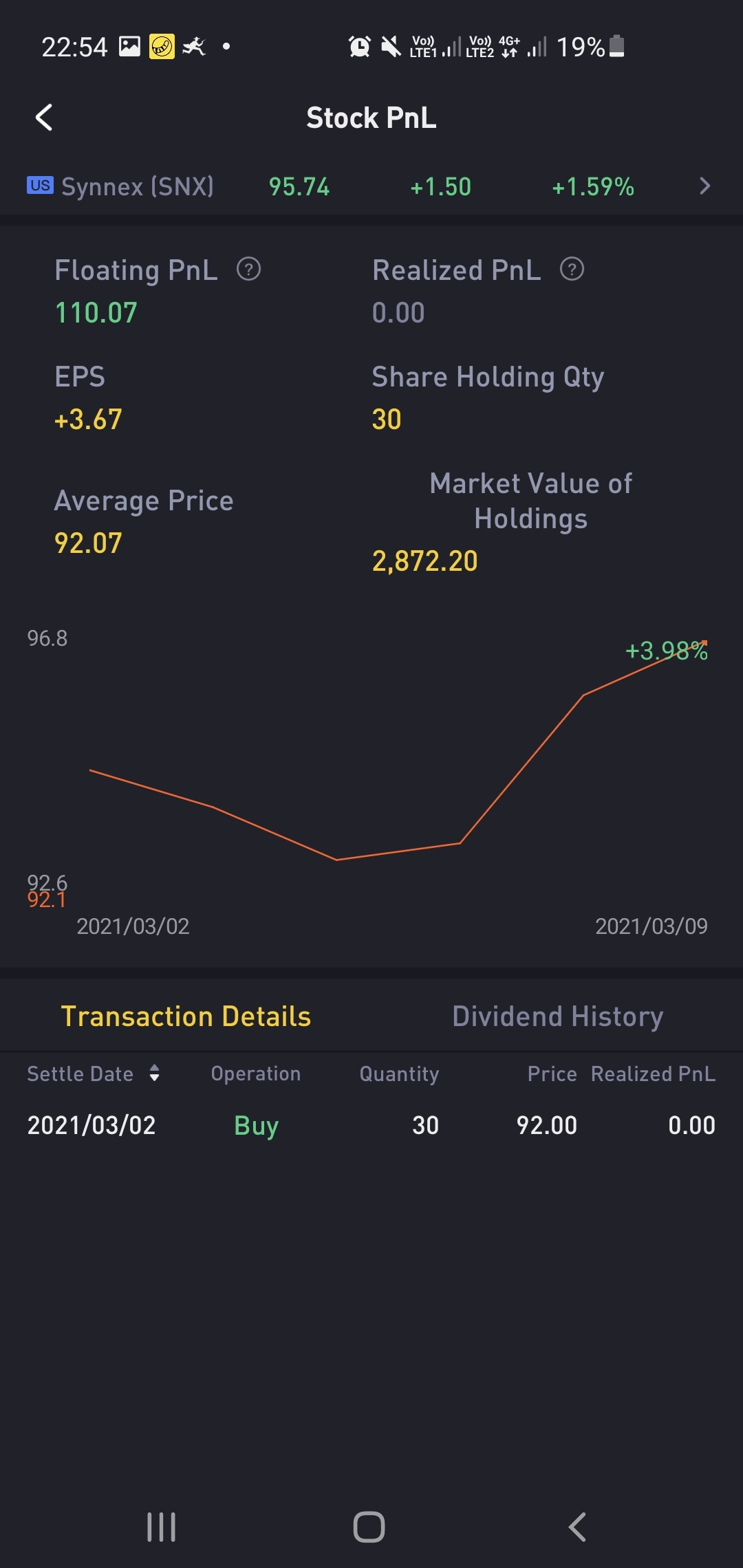Screen dimensions: 743x1568
Task: Go to the home screen
Action: pyautogui.click(x=369, y=1527)
